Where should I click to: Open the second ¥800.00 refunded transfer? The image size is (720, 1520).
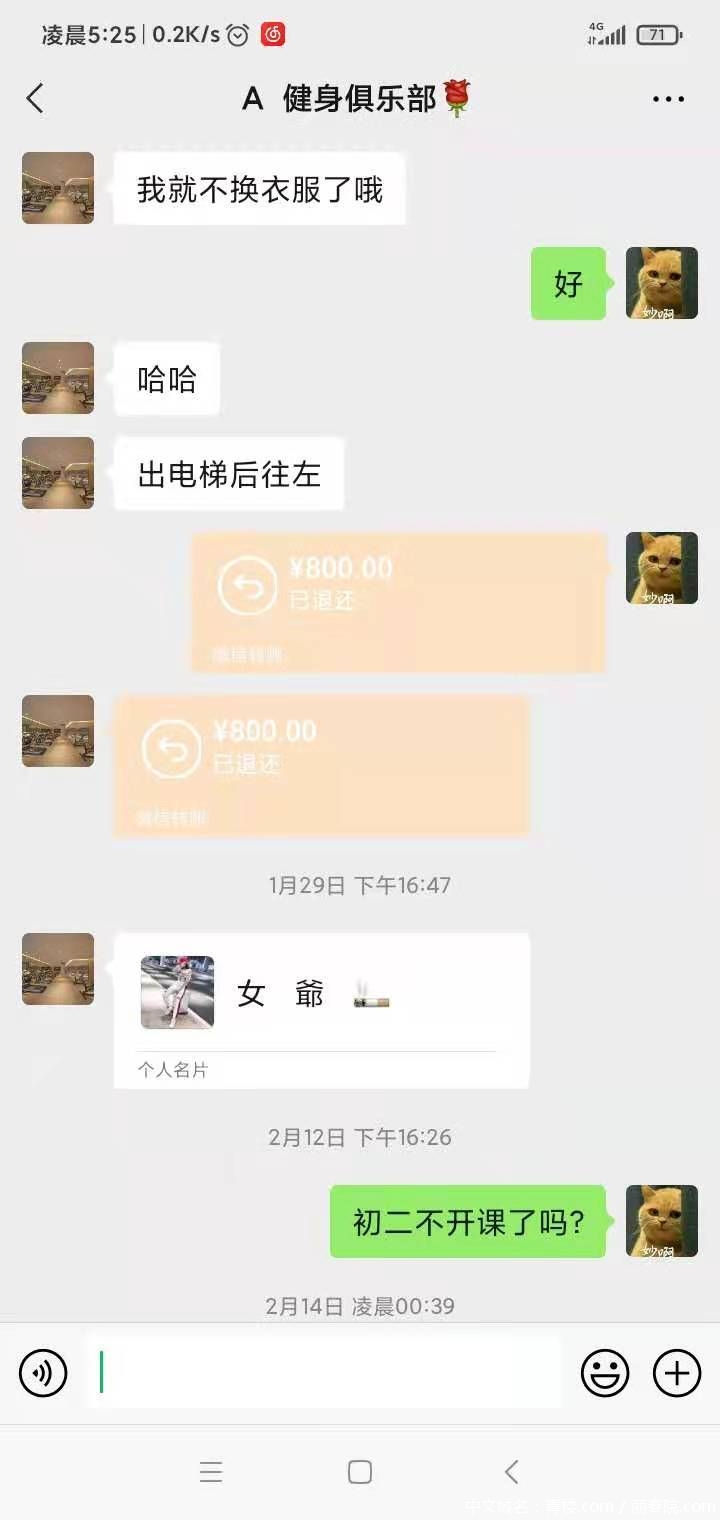(x=322, y=764)
